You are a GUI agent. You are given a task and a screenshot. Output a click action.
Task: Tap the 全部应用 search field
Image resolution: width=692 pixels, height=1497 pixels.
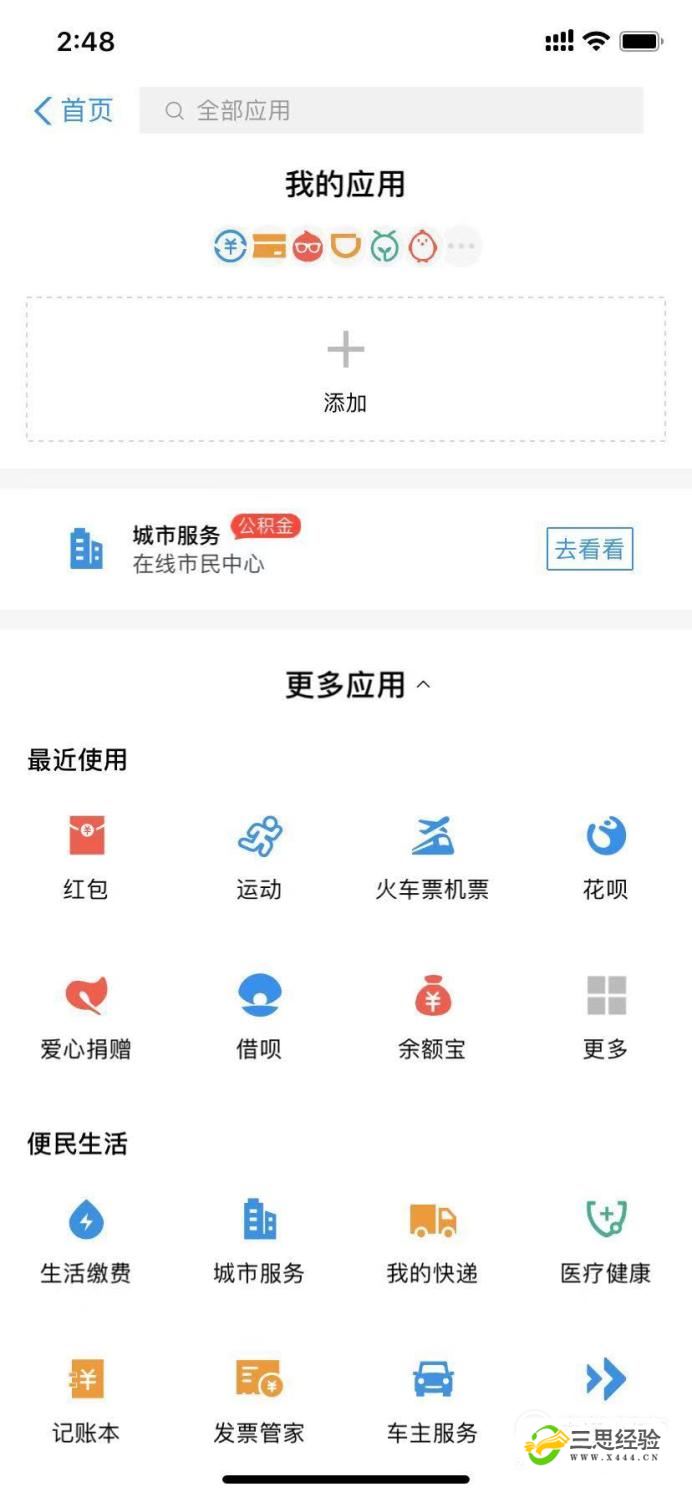(x=390, y=110)
